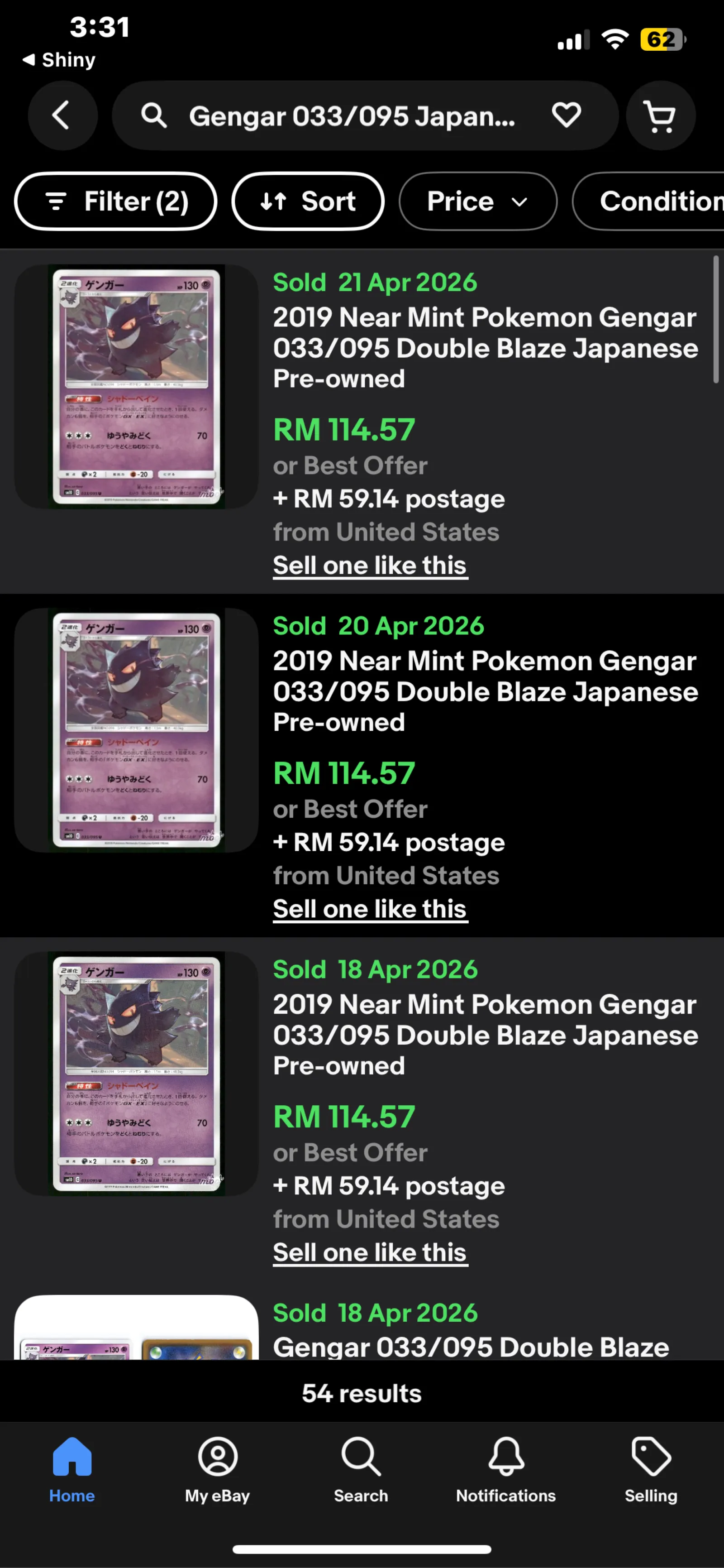
Task: Tap Sell one like this for 20 Apr listing
Action: 370,909
